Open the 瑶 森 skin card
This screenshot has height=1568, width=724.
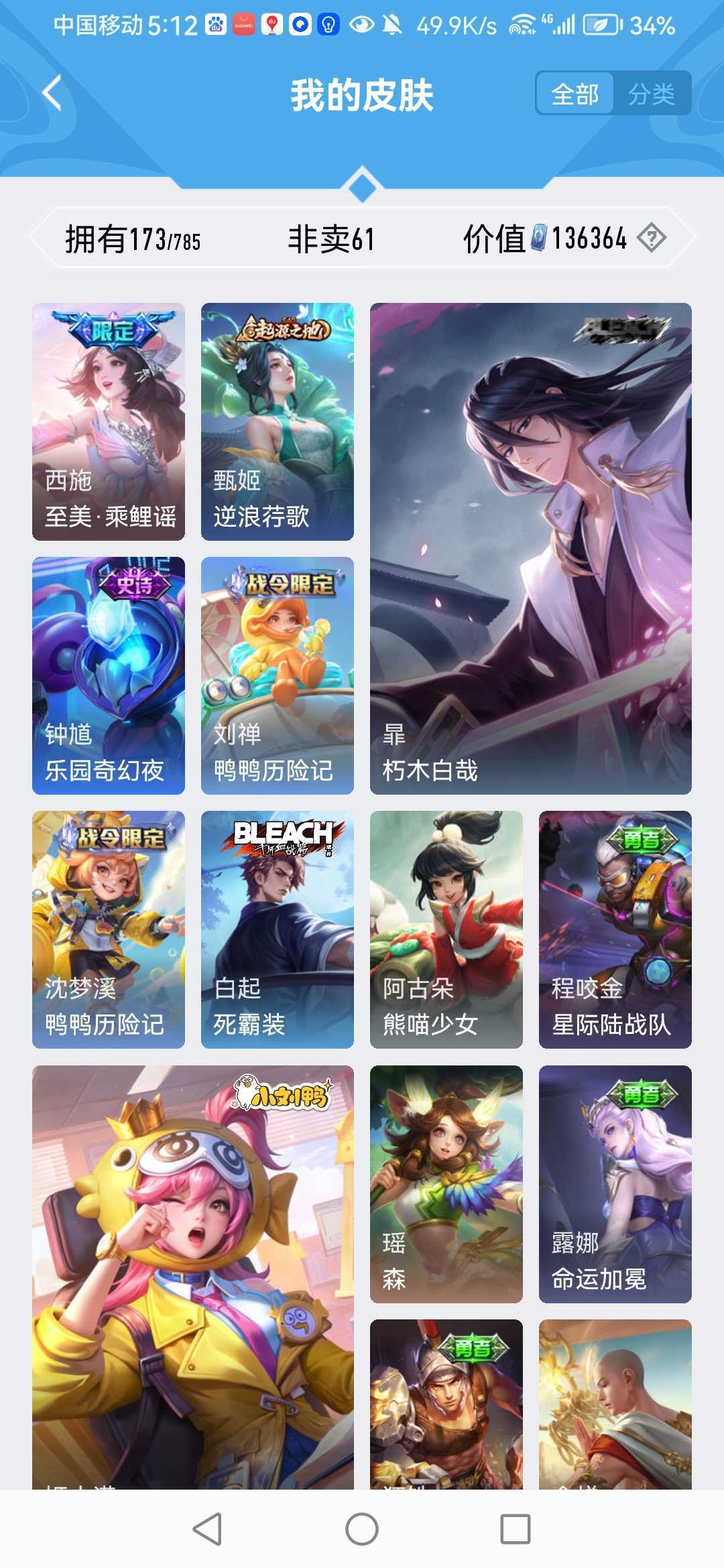point(446,1184)
